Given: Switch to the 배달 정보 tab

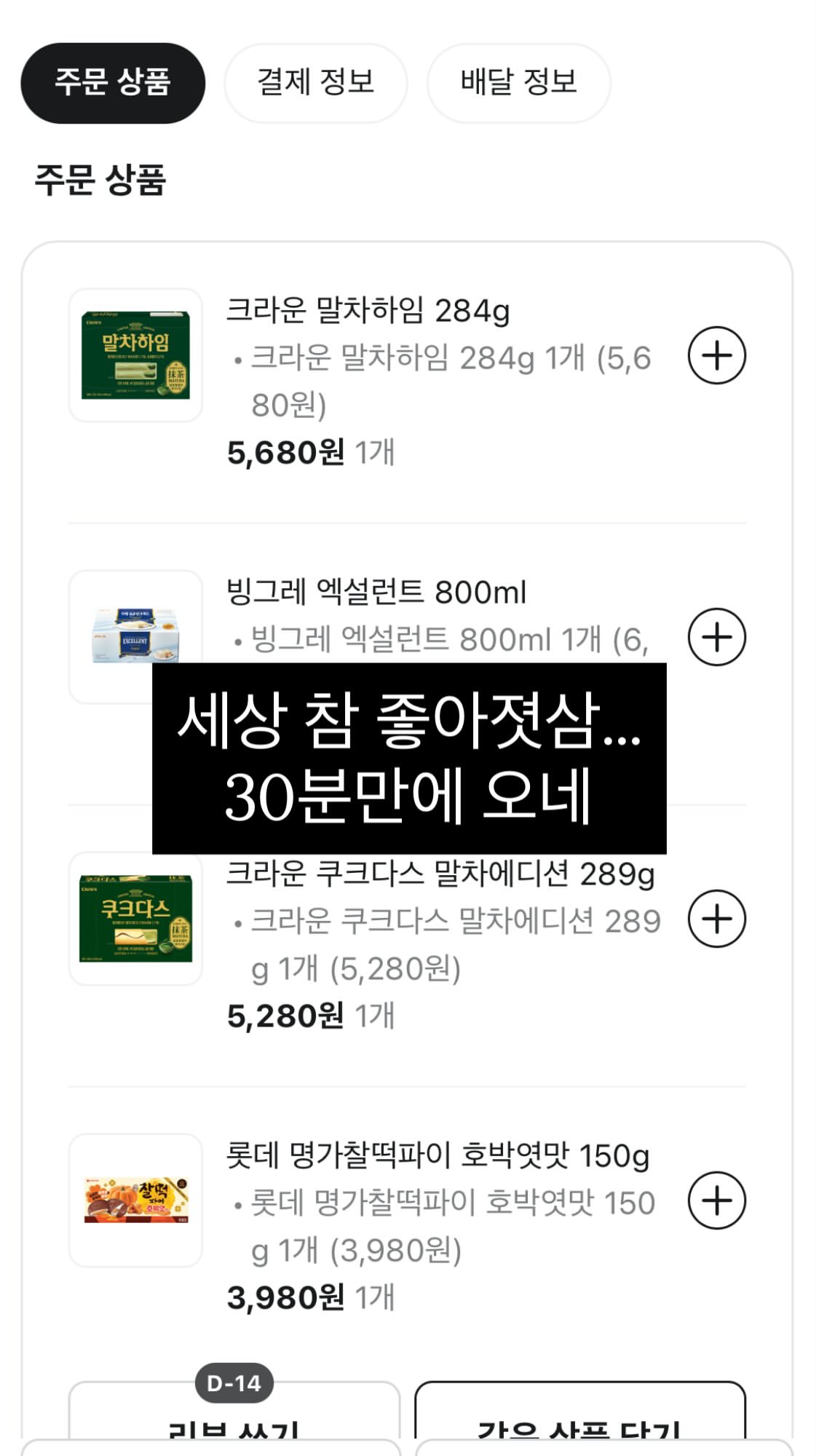Looking at the screenshot, I should 518,82.
